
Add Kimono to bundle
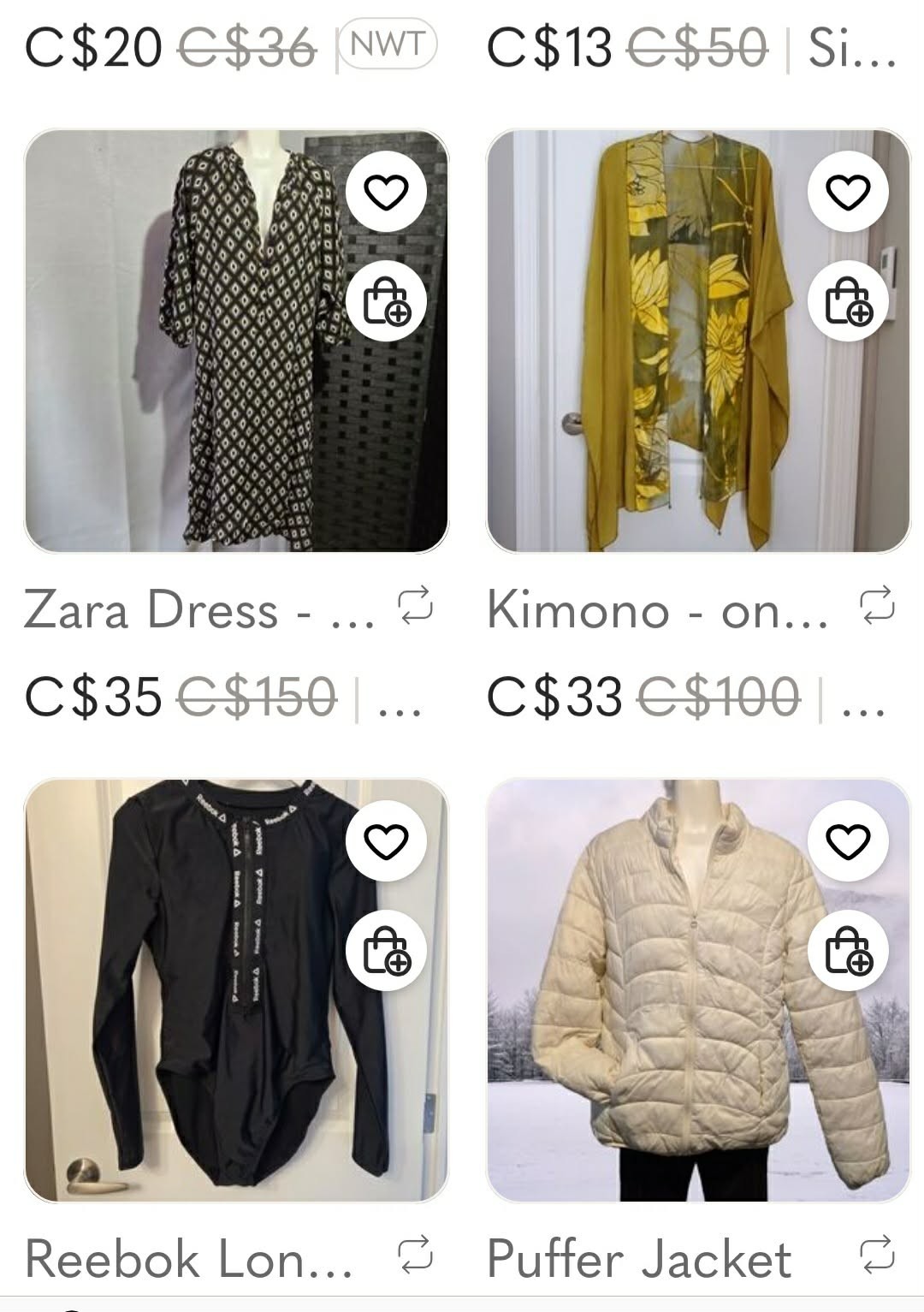point(848,301)
